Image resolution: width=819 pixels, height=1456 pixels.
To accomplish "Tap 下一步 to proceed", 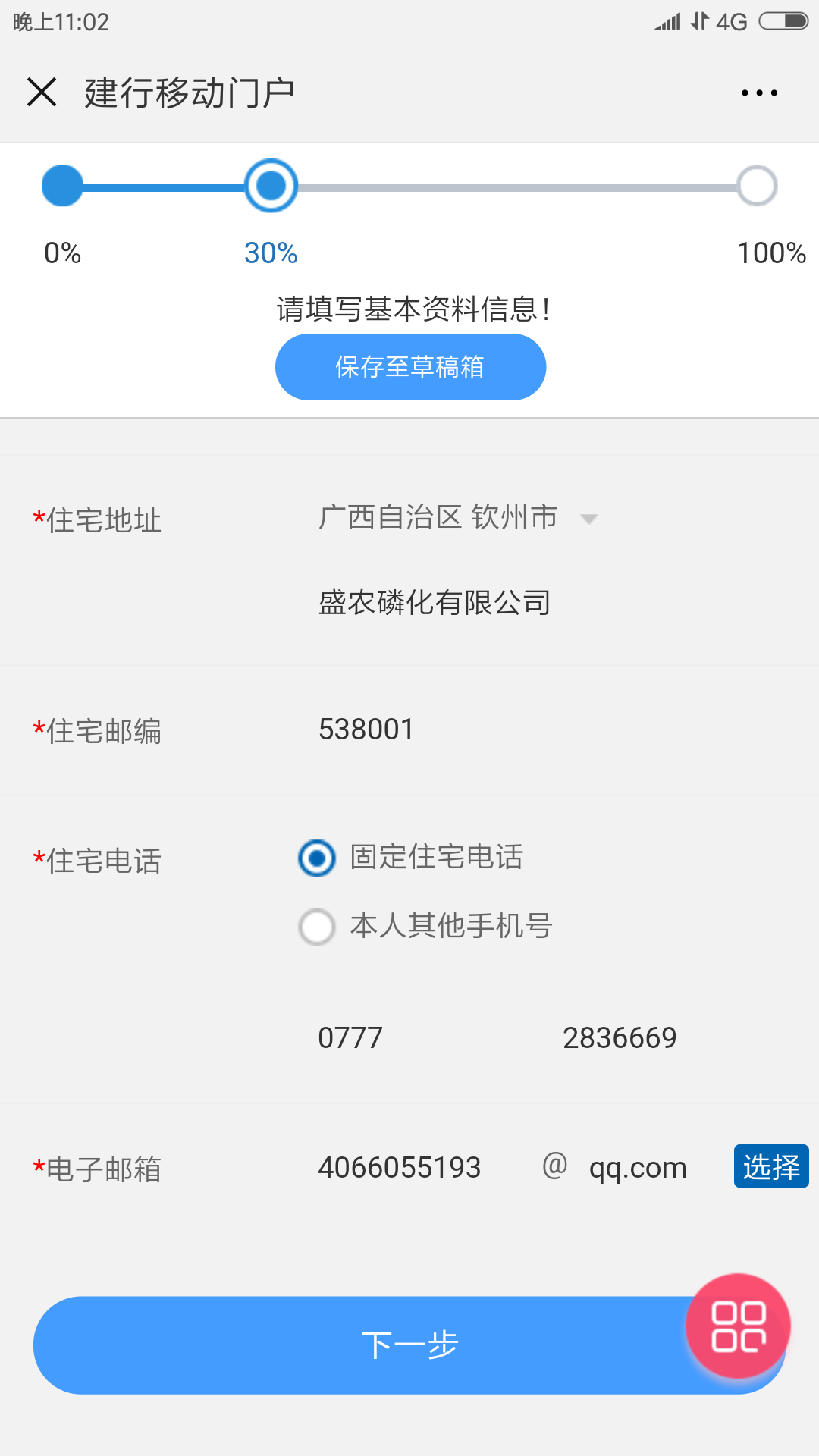I will click(x=409, y=1344).
